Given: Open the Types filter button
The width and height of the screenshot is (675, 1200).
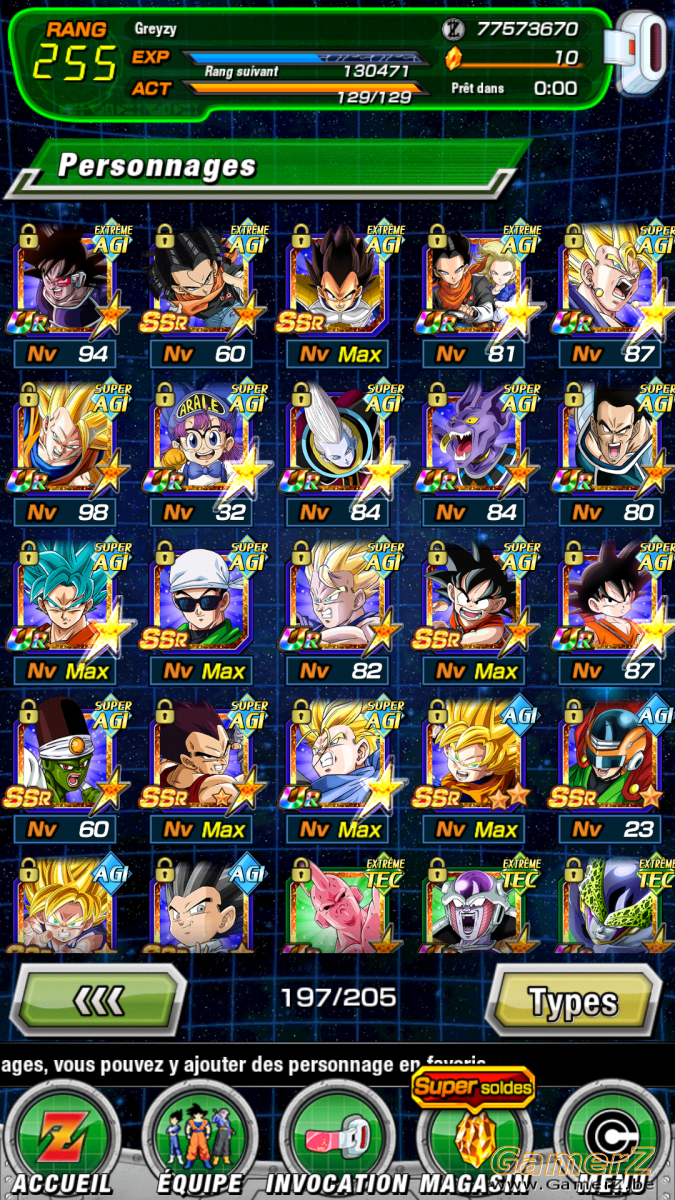Looking at the screenshot, I should coord(573,999).
